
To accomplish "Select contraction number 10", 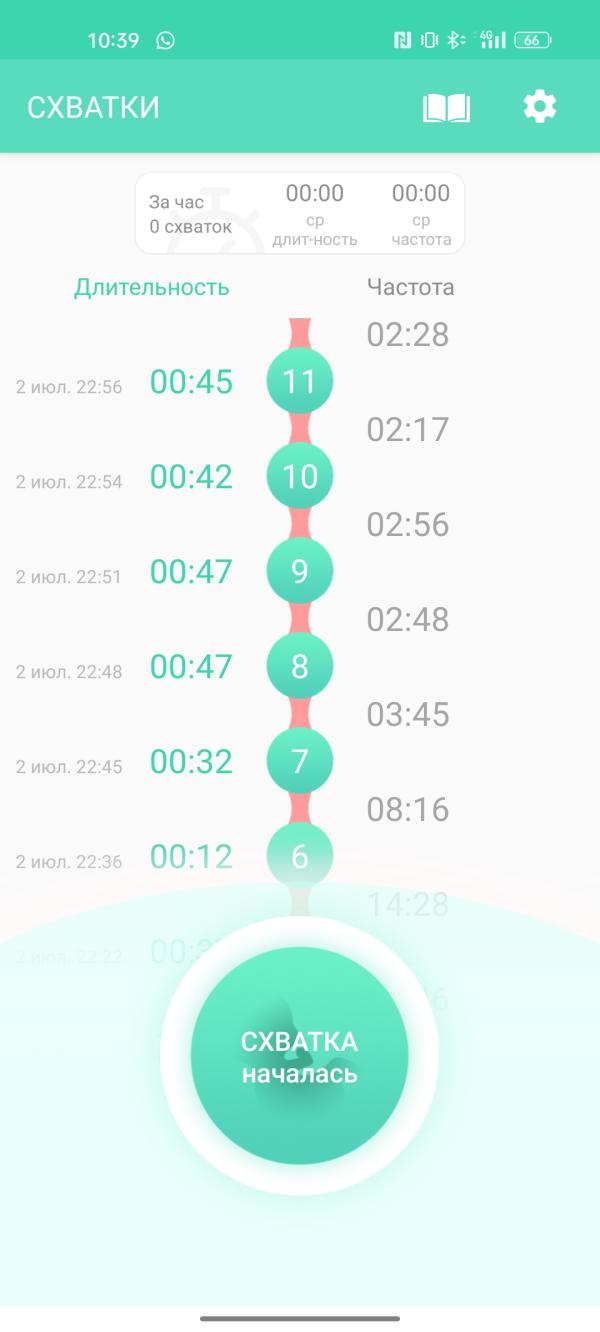I will point(300,476).
